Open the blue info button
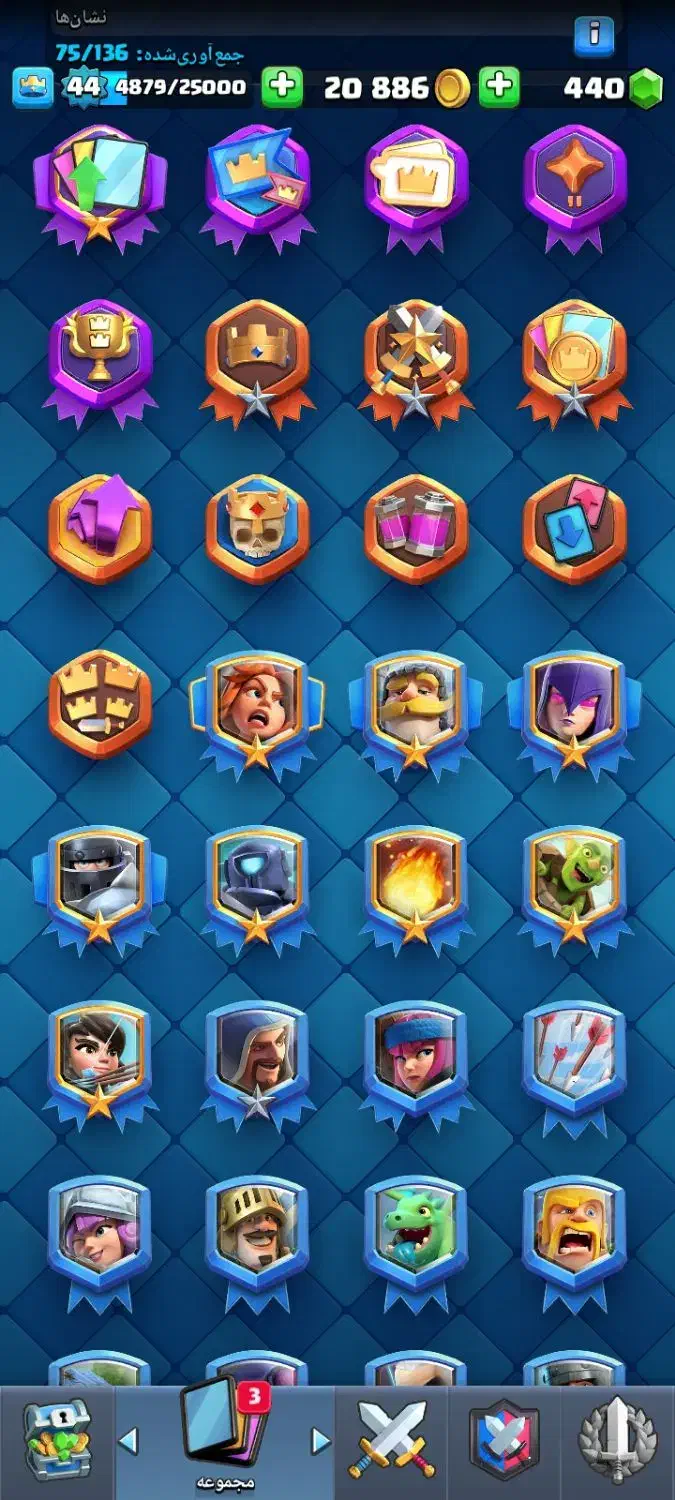Screen dimensions: 675x1500 594,37
